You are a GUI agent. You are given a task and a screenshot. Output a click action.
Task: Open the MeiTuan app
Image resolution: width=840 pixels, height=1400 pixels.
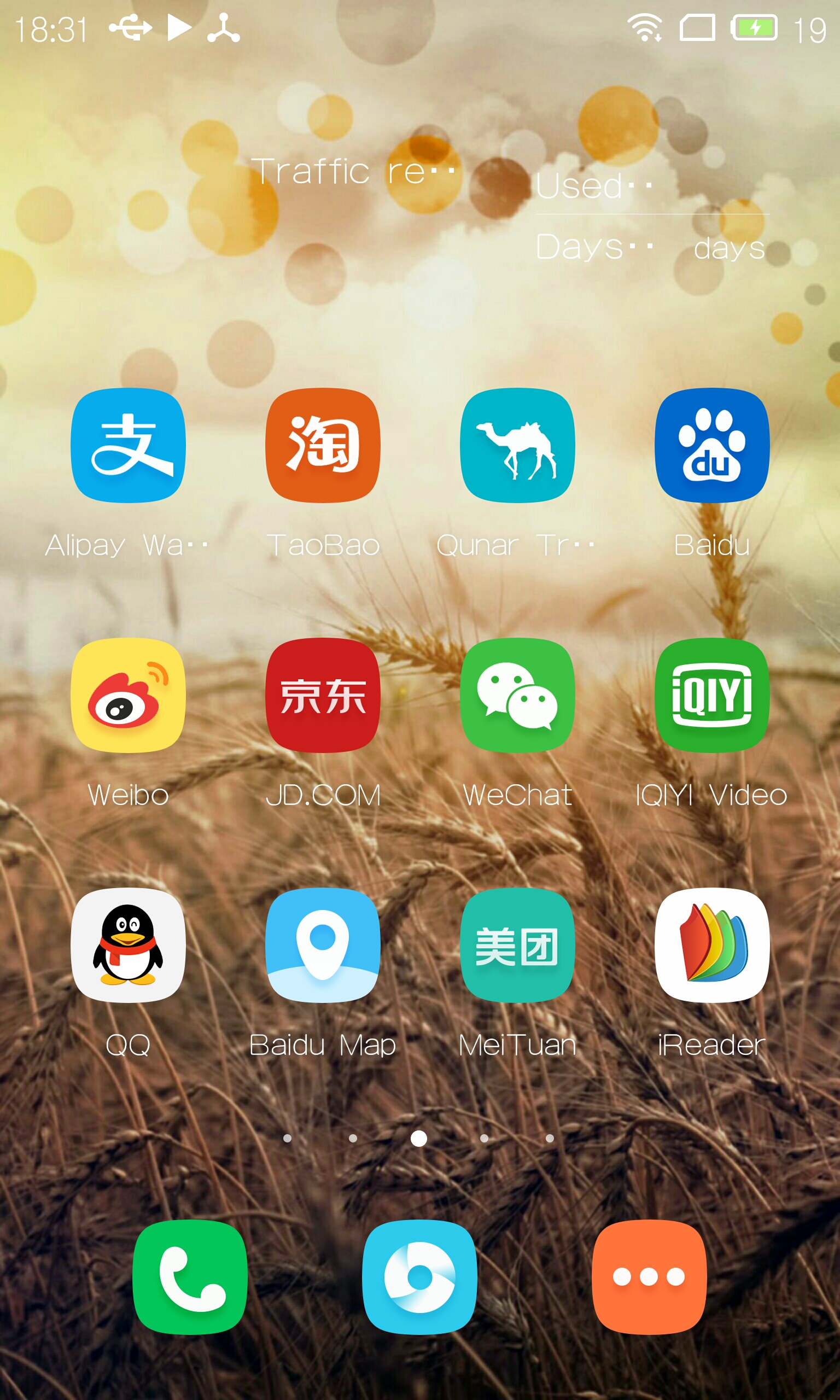point(517,946)
